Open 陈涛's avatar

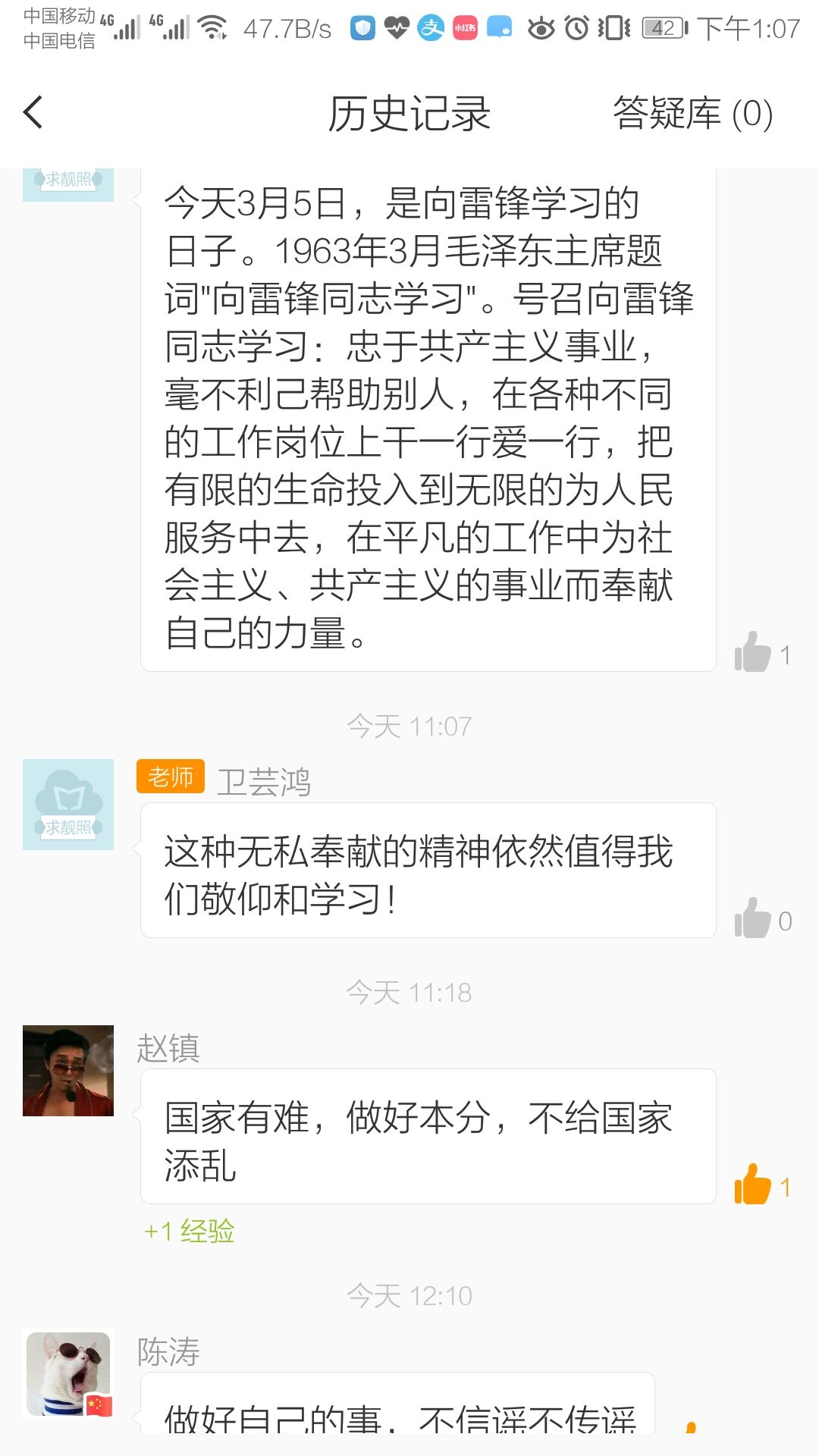pos(68,1374)
